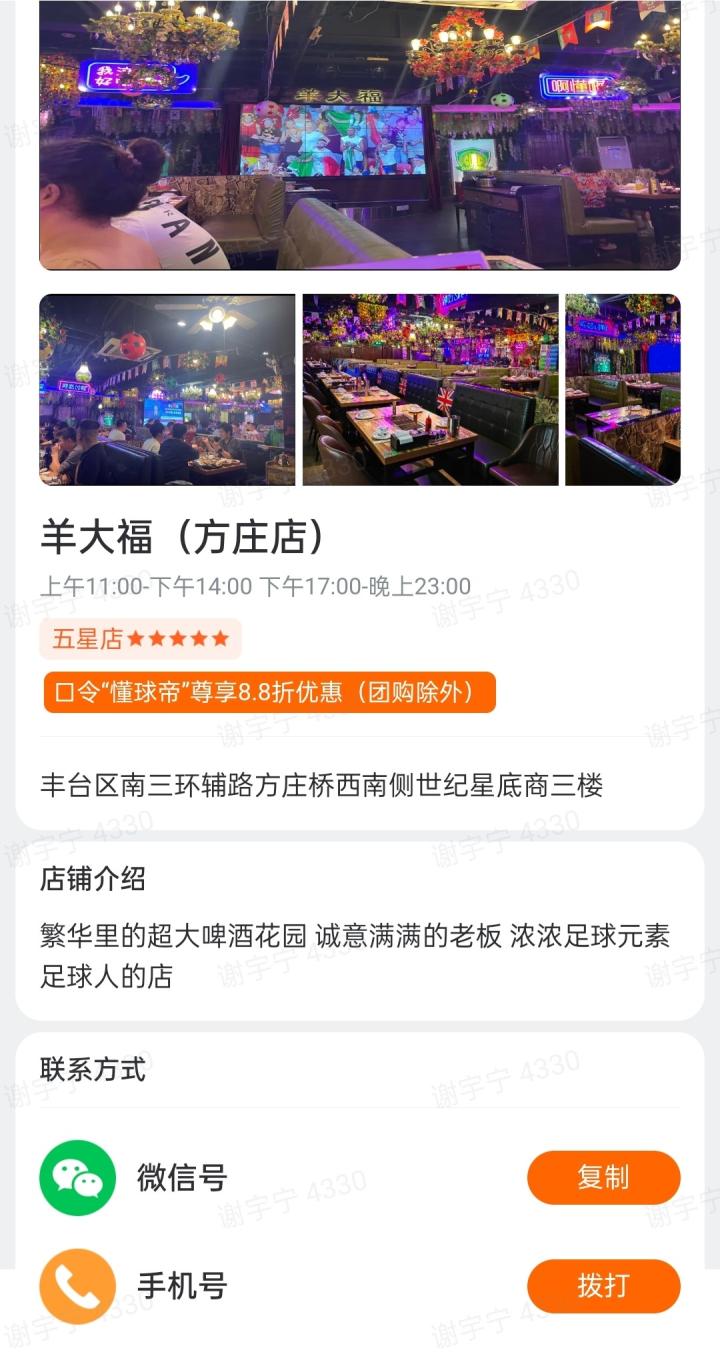Call the shop with the 拨打 button
This screenshot has width=720, height=1358.
[x=603, y=1285]
